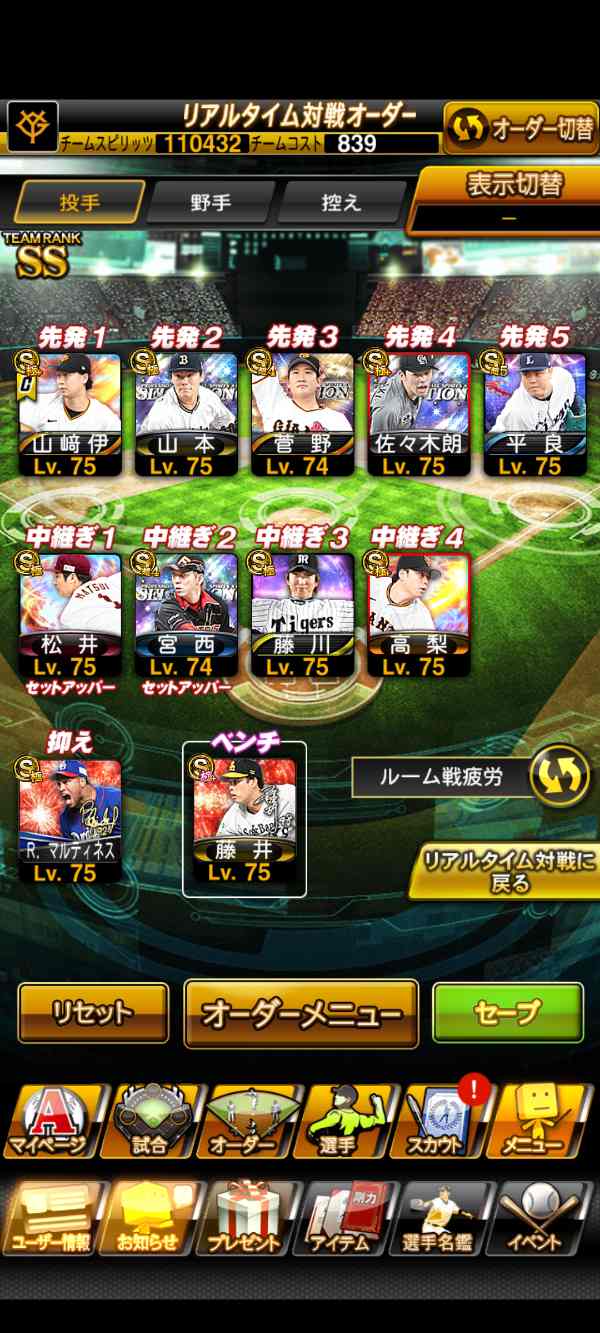Switch to the 野手 tab
This screenshot has height=1333, width=600.
pyautogui.click(x=211, y=203)
